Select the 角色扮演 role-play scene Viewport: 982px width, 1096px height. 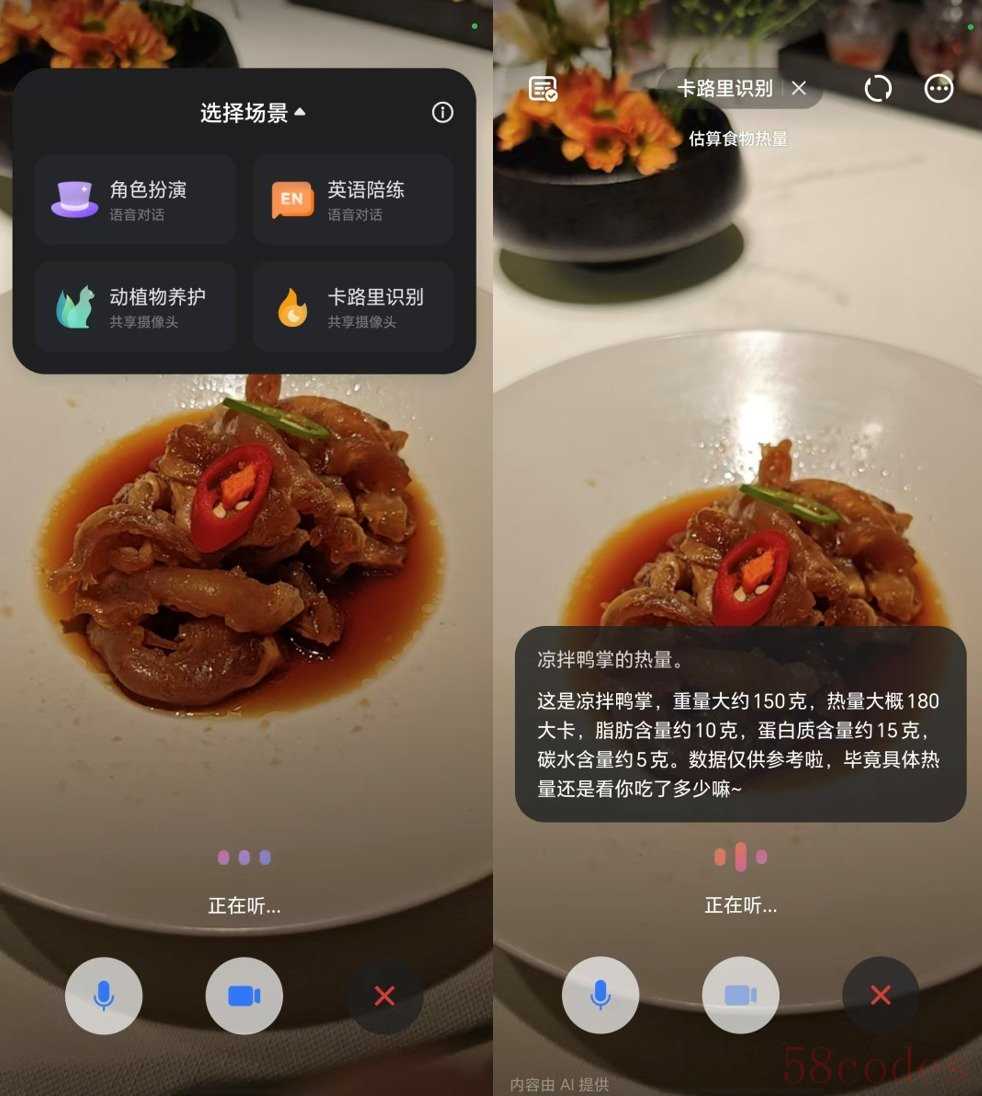pyautogui.click(x=135, y=199)
